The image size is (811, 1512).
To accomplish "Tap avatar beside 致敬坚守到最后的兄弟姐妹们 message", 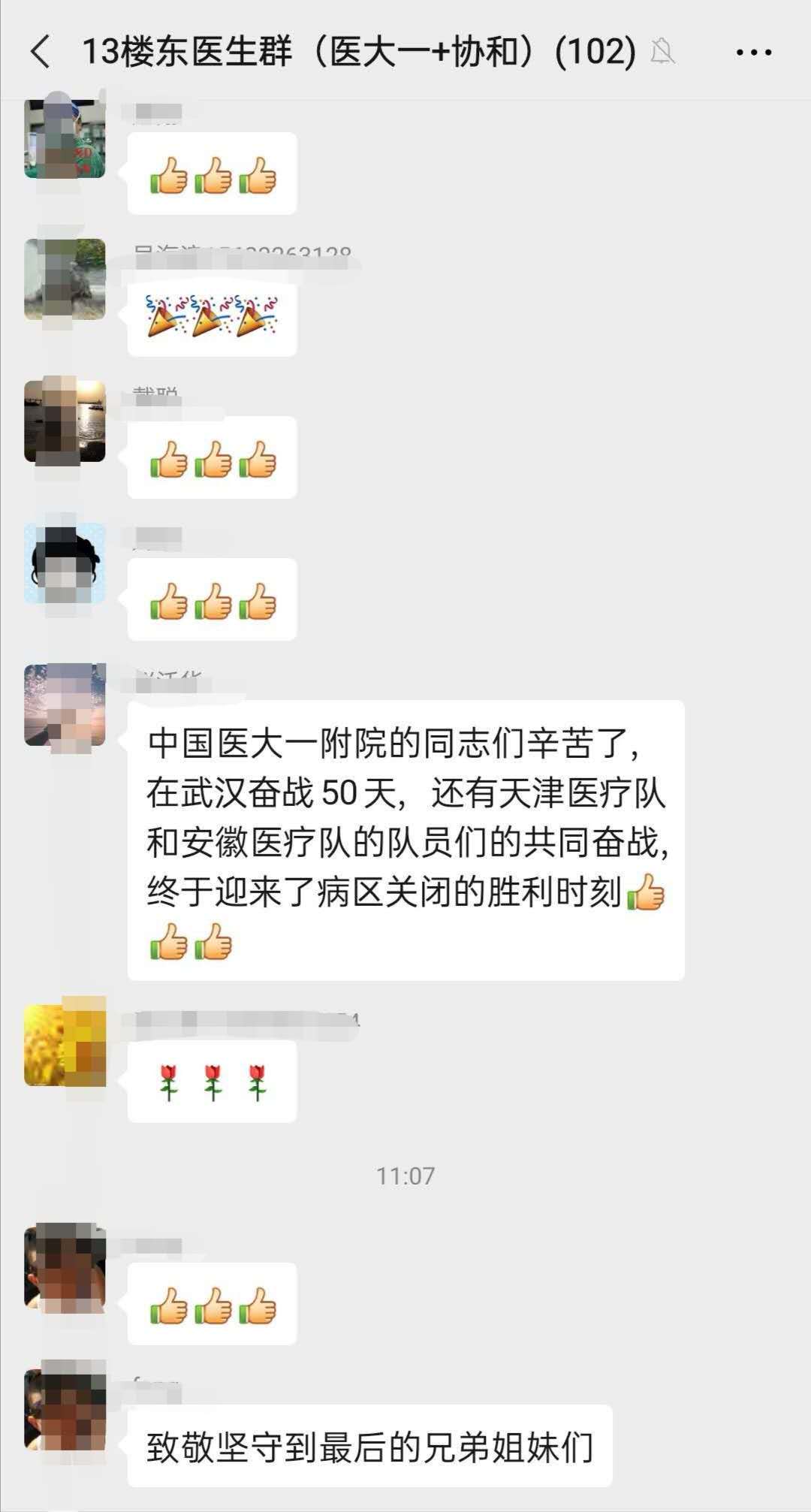I will click(x=65, y=1409).
